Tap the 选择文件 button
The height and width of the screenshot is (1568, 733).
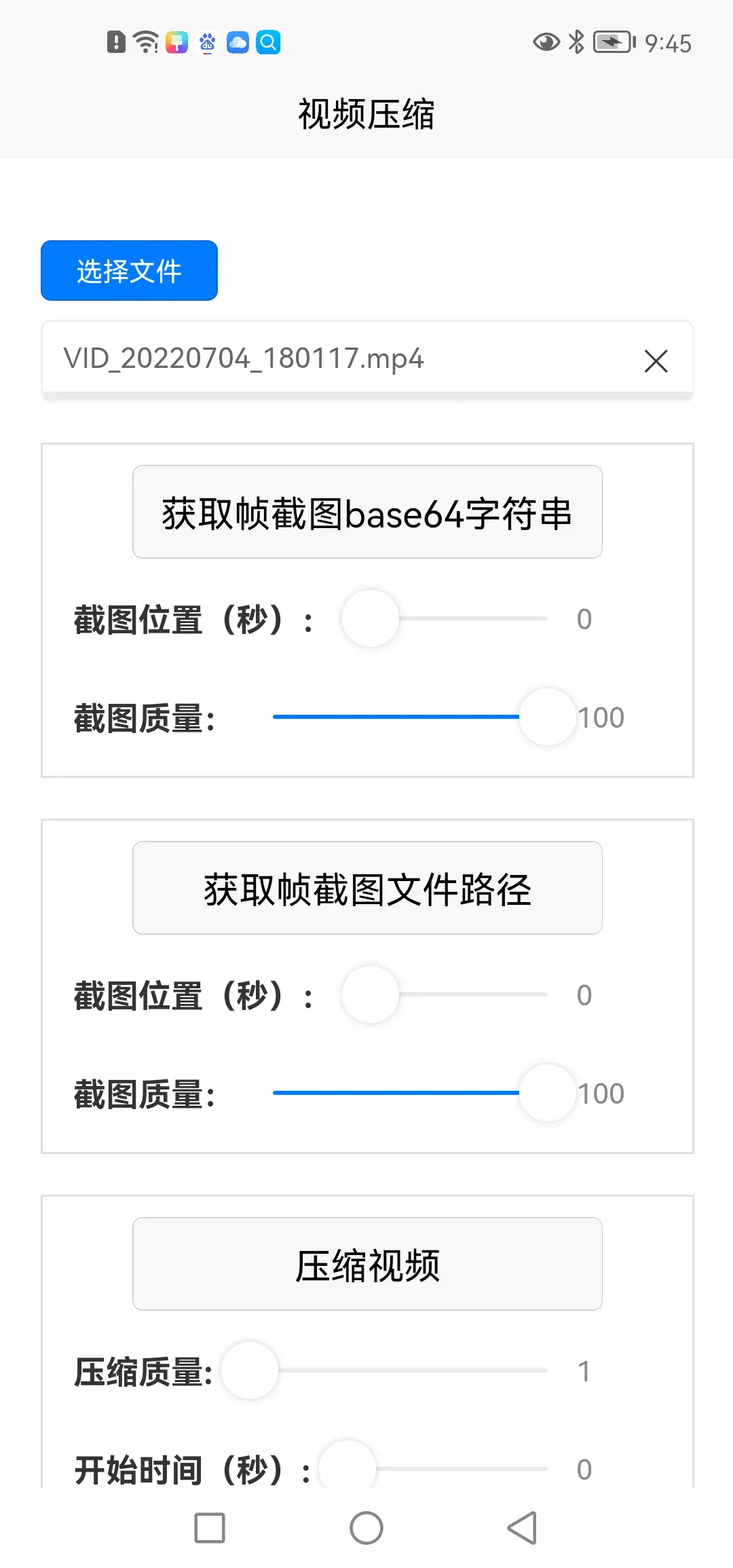[x=129, y=270]
